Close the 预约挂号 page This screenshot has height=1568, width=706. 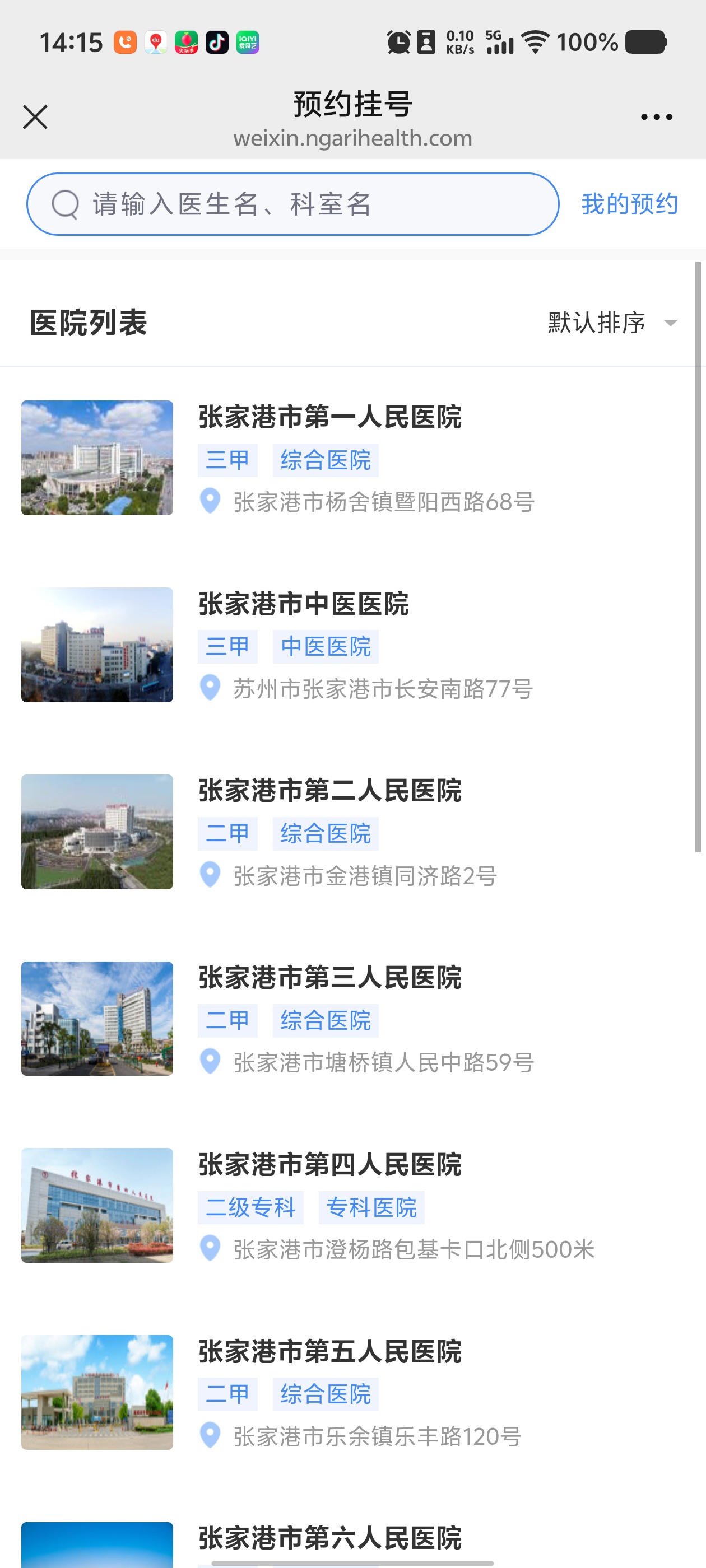pos(35,117)
